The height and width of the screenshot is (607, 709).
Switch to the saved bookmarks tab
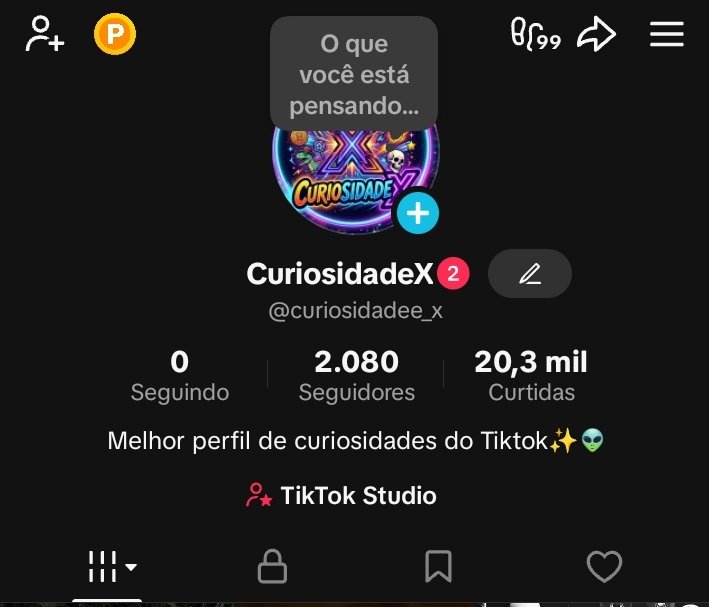coord(438,567)
